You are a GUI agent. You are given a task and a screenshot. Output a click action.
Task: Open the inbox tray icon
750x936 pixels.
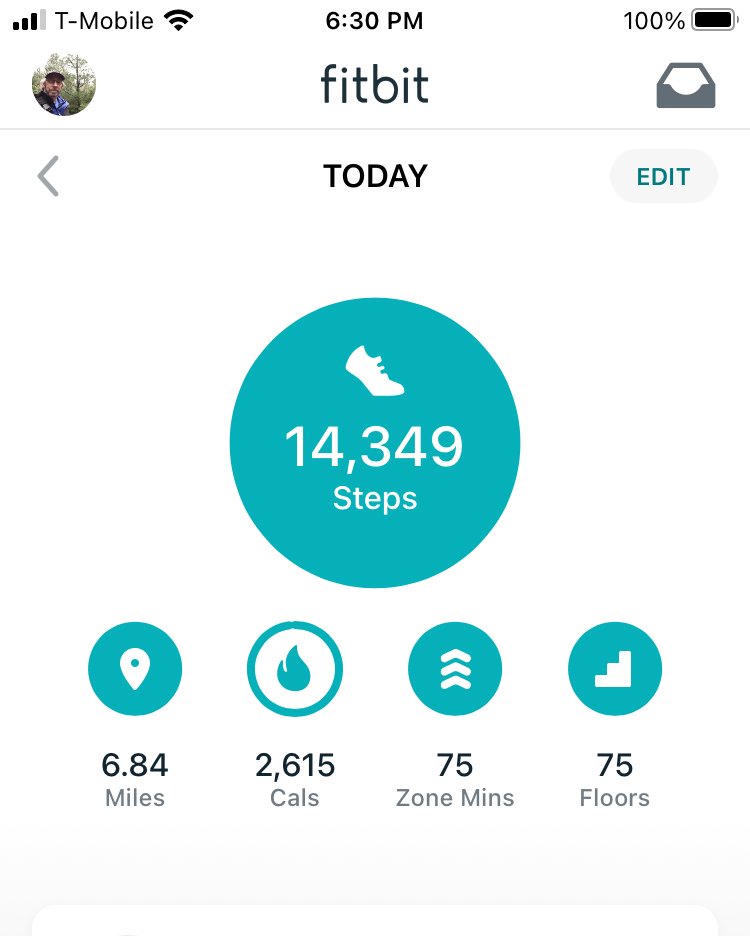[685, 85]
